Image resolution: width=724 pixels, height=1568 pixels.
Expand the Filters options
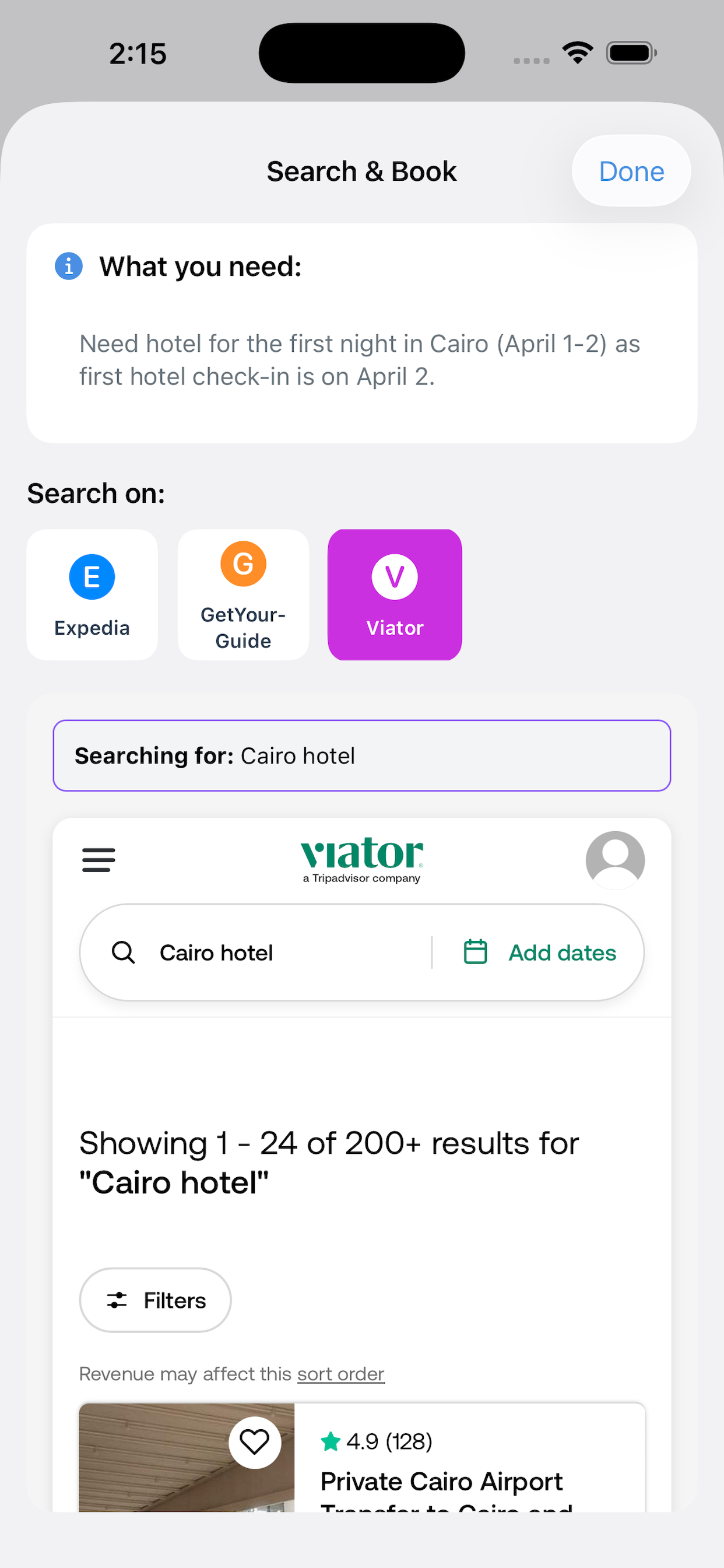155,1300
